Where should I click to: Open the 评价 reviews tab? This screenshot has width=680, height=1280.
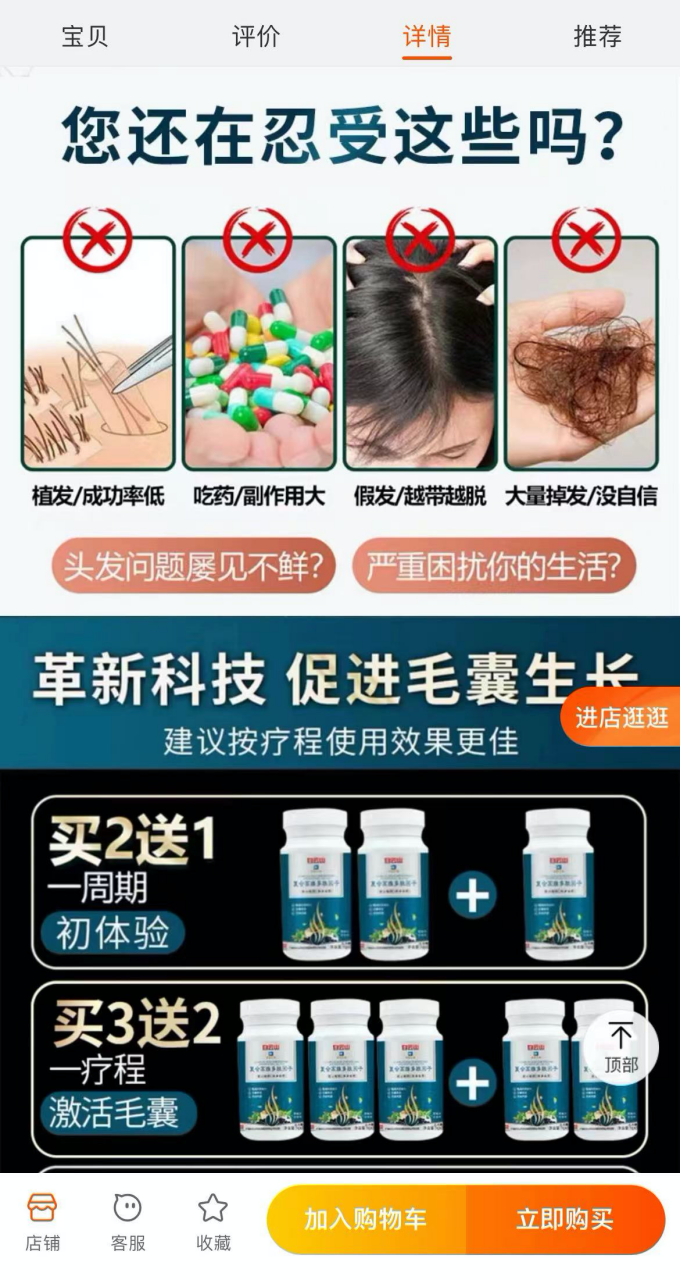click(x=256, y=36)
